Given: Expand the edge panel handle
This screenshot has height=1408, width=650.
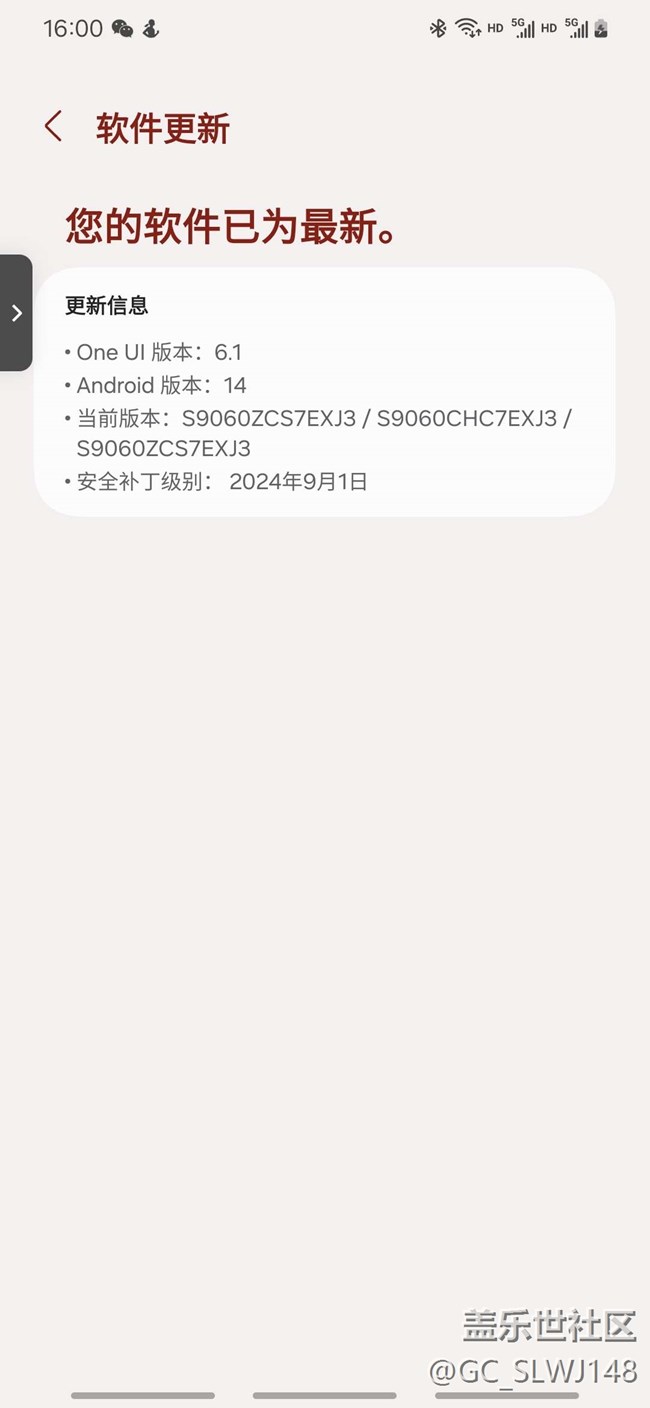Looking at the screenshot, I should point(16,313).
